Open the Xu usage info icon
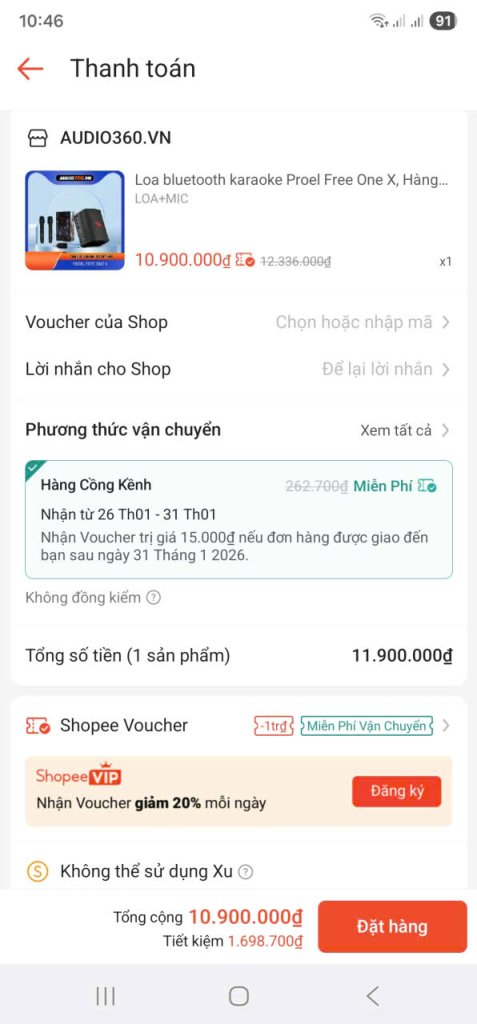This screenshot has width=477, height=1024. pyautogui.click(x=246, y=872)
